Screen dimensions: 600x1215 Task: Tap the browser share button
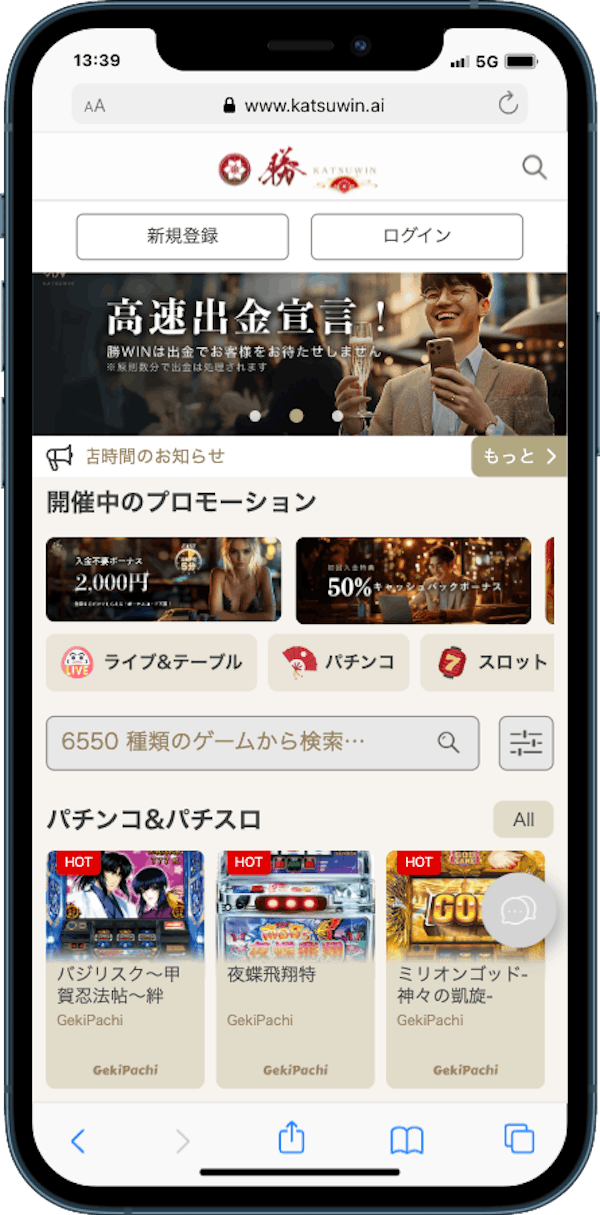(x=291, y=1137)
